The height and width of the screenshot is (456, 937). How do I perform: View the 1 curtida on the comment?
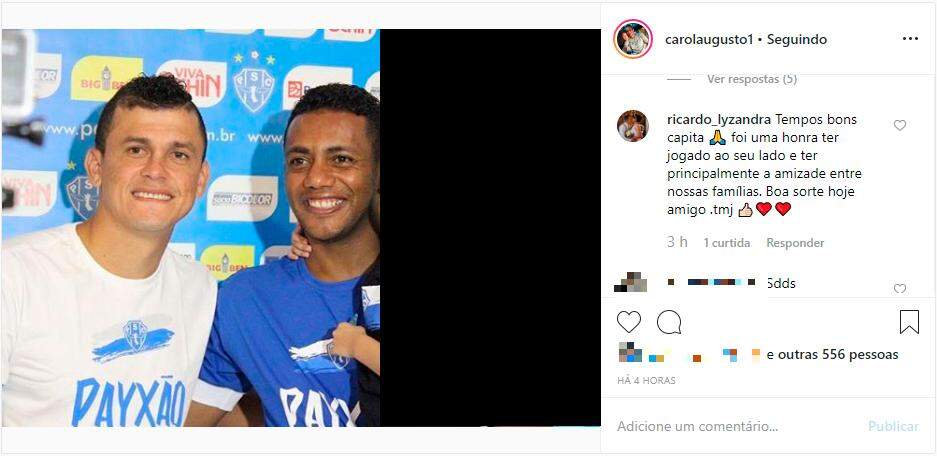(x=727, y=242)
